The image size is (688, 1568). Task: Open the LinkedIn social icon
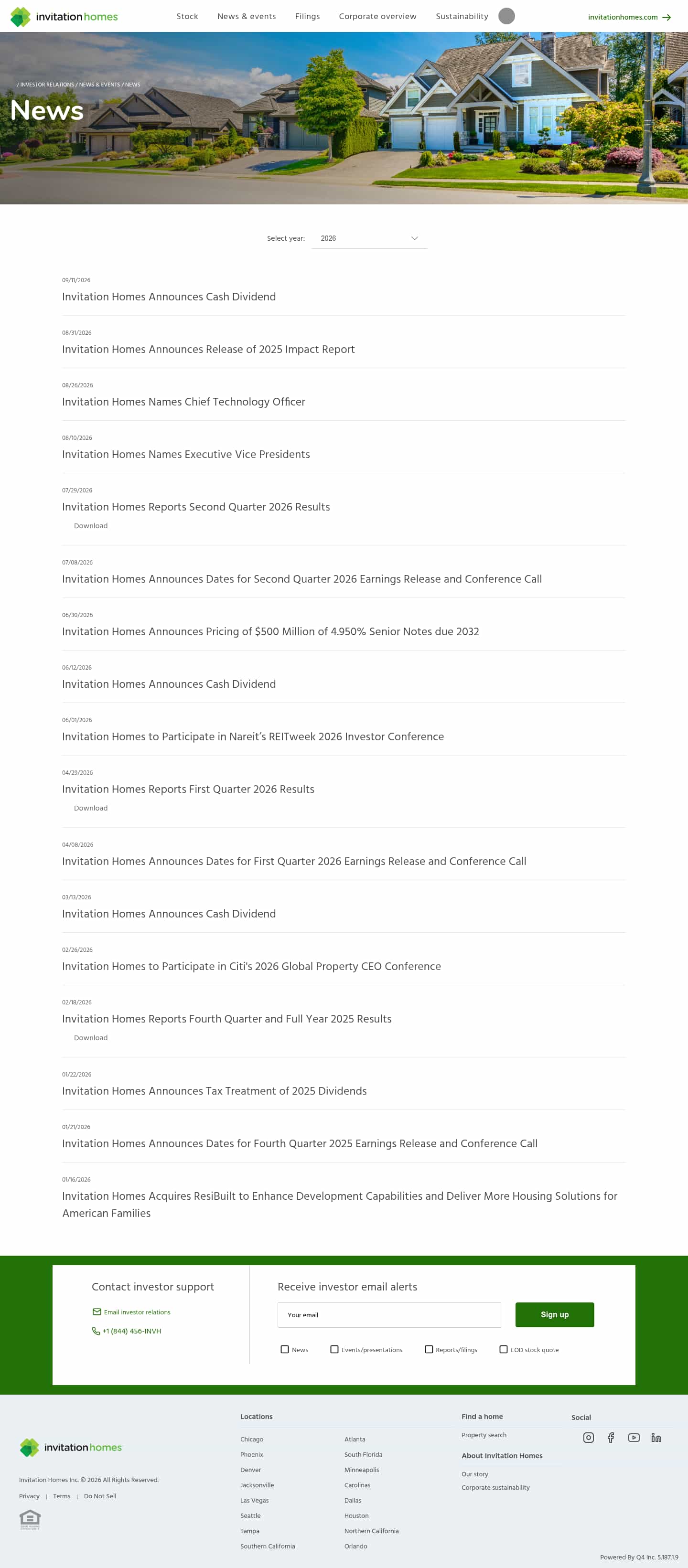point(656,1437)
